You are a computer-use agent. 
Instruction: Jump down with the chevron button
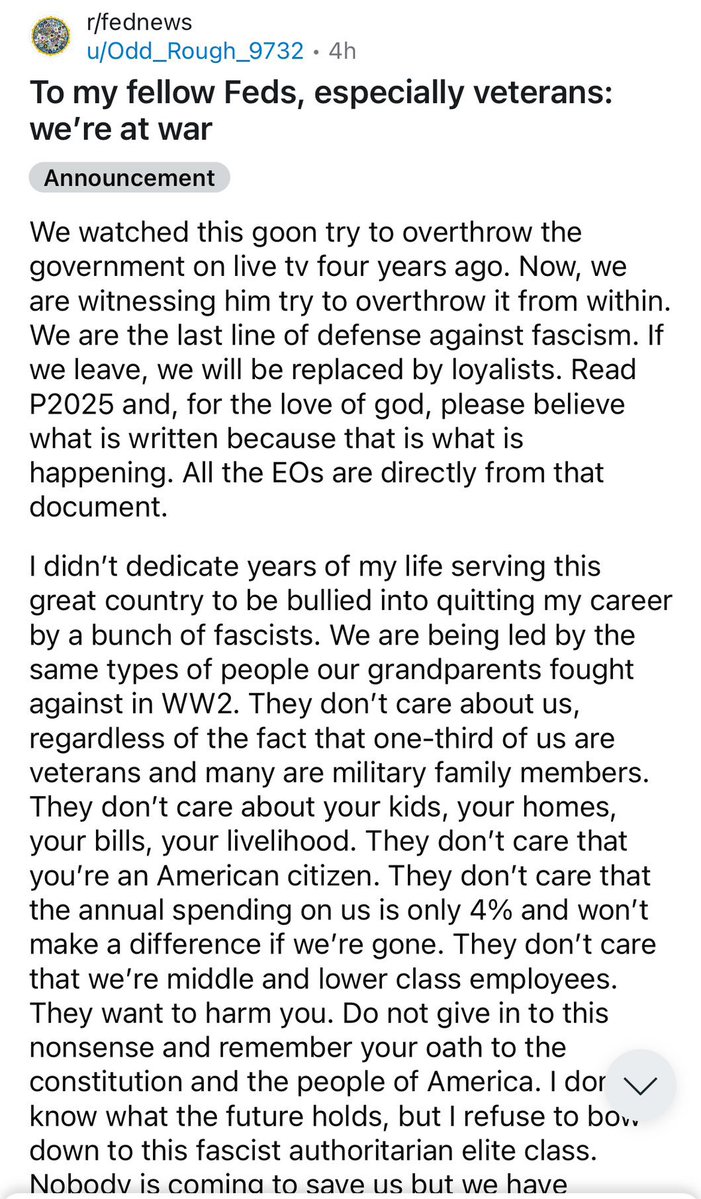(638, 1084)
